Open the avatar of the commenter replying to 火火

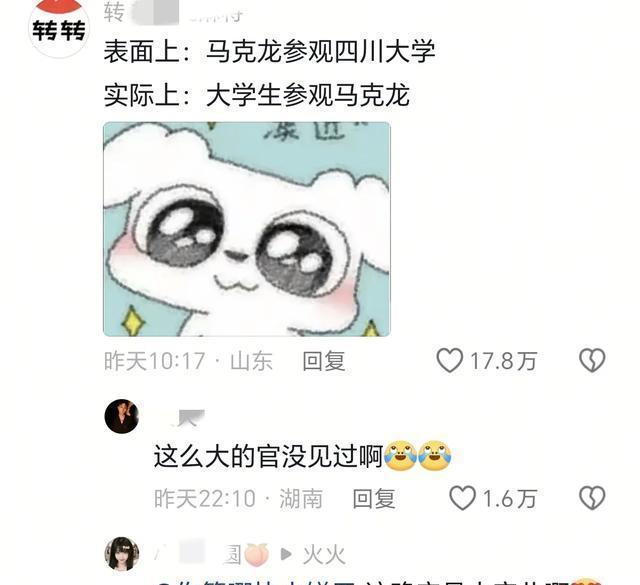(122, 553)
